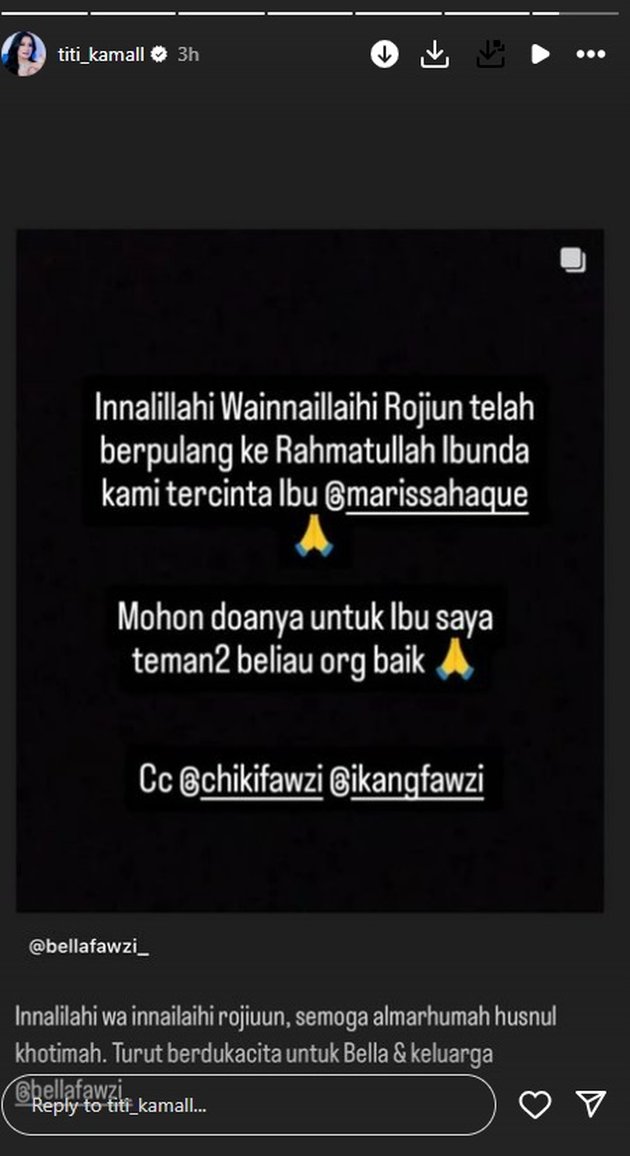Open the titi_kamall username link
The width and height of the screenshot is (630, 1156).
(x=101, y=55)
